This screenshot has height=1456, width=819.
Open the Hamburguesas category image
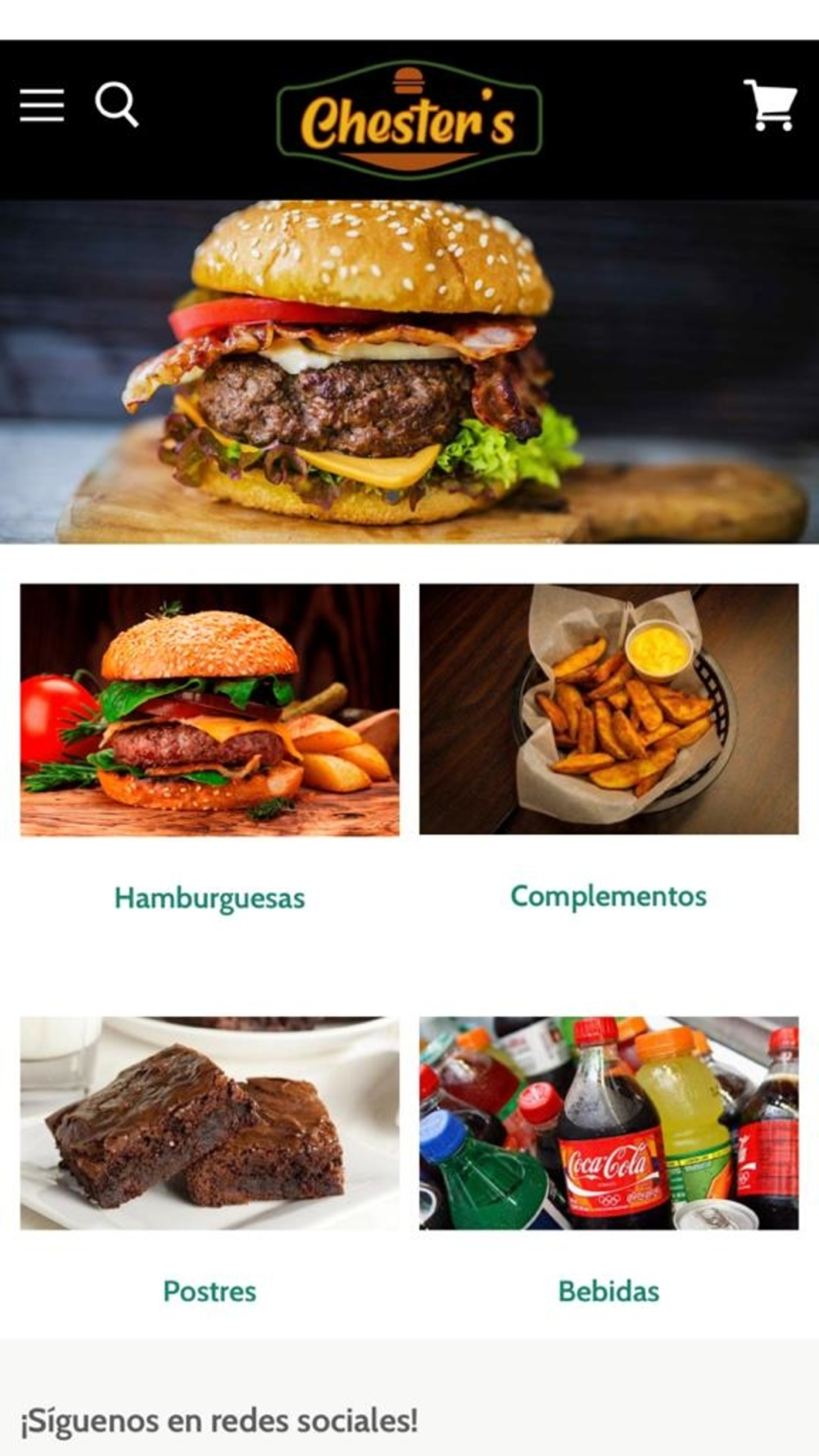pyautogui.click(x=210, y=709)
